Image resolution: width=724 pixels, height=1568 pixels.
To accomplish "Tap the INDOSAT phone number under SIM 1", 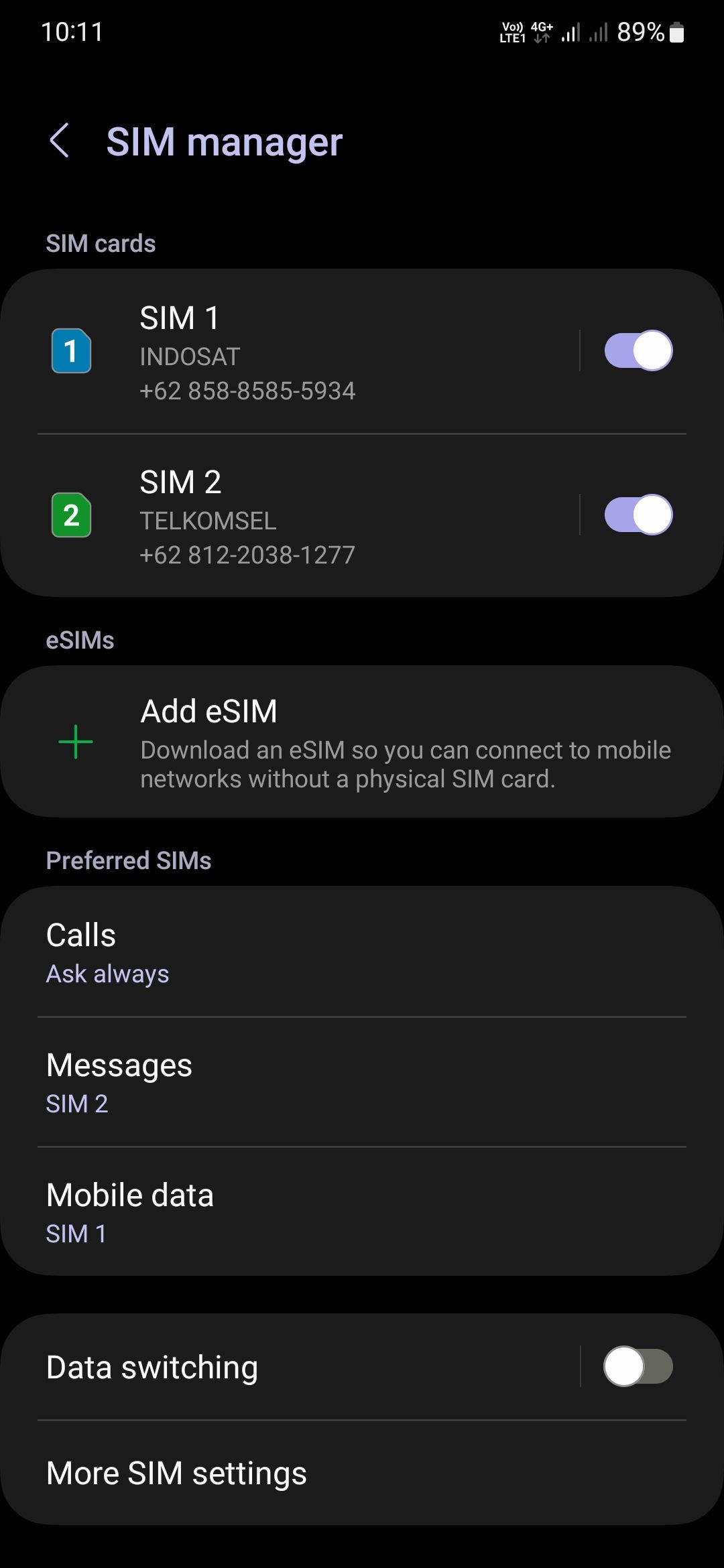I will pyautogui.click(x=247, y=391).
